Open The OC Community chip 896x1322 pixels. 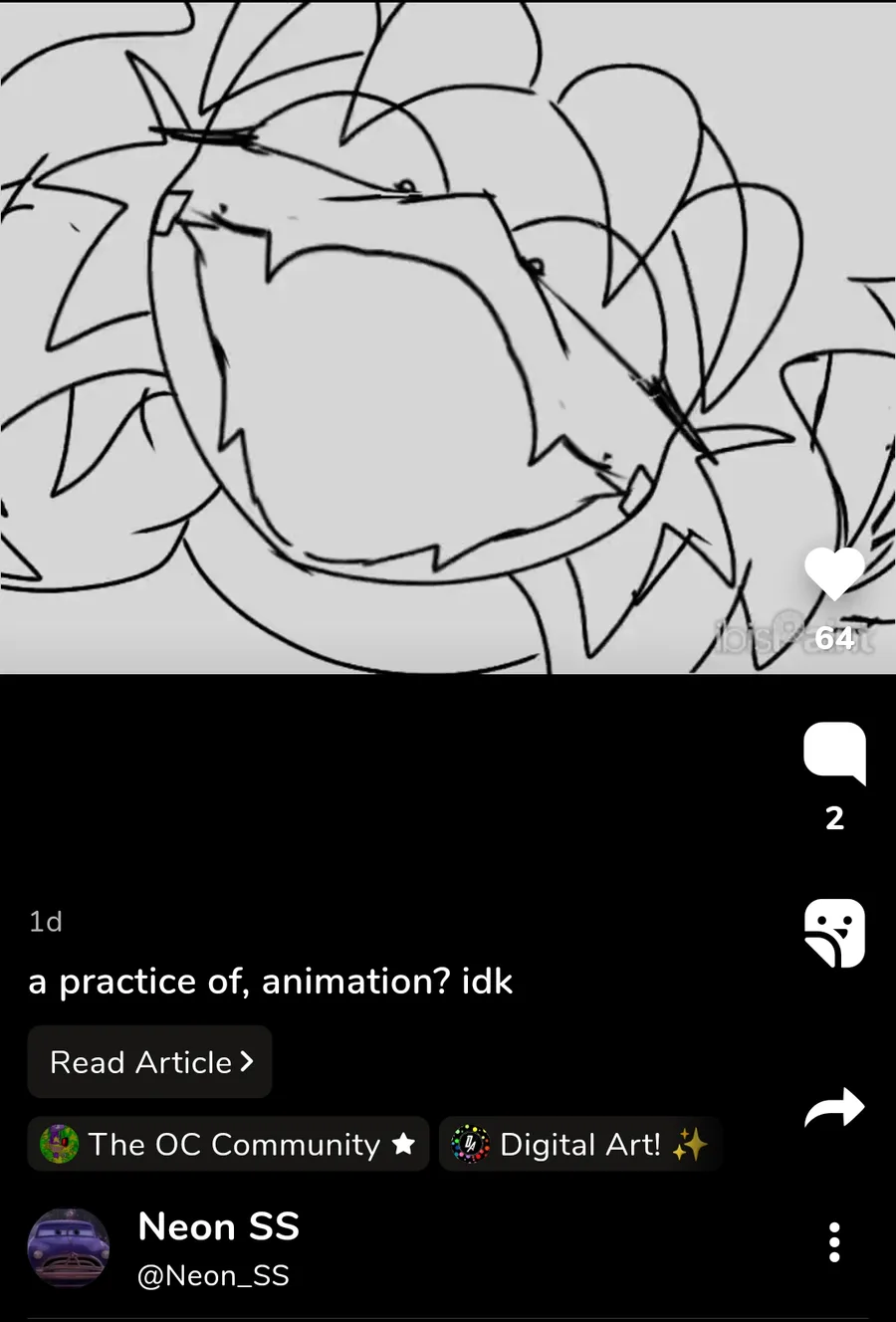click(x=228, y=1145)
